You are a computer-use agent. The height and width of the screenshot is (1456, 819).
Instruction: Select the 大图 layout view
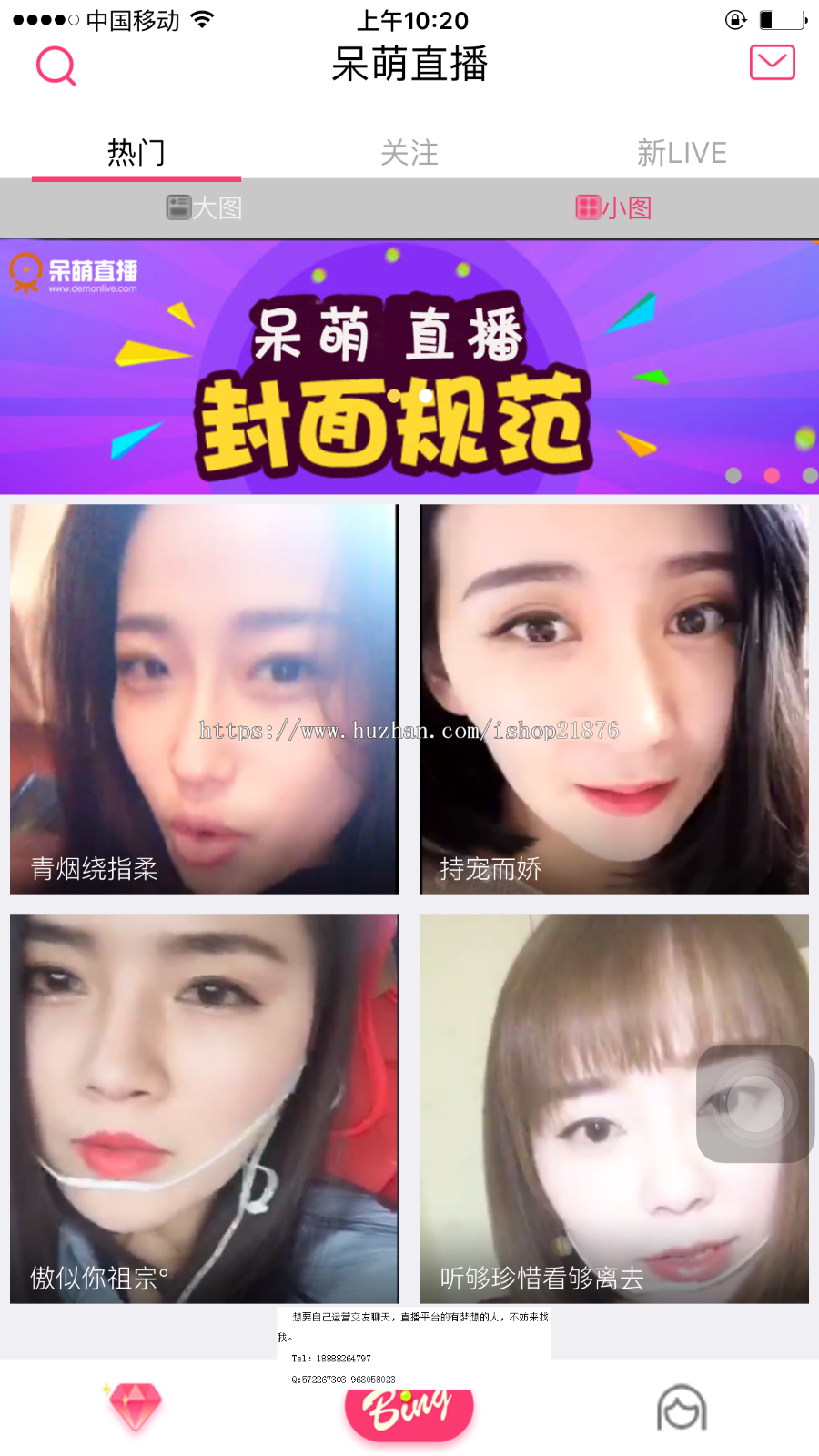(x=205, y=208)
